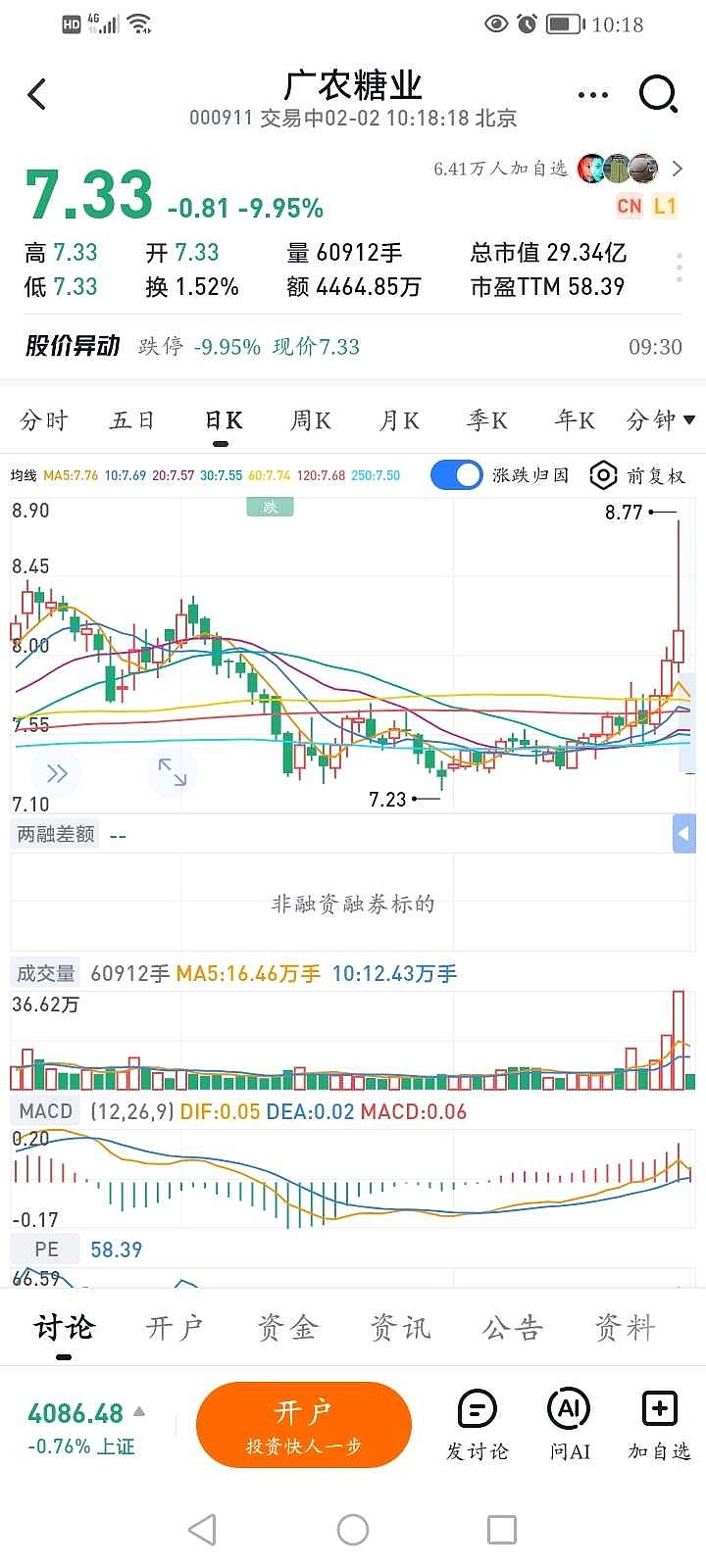The width and height of the screenshot is (706, 1568).
Task: Go back using the back arrow
Action: 36,94
